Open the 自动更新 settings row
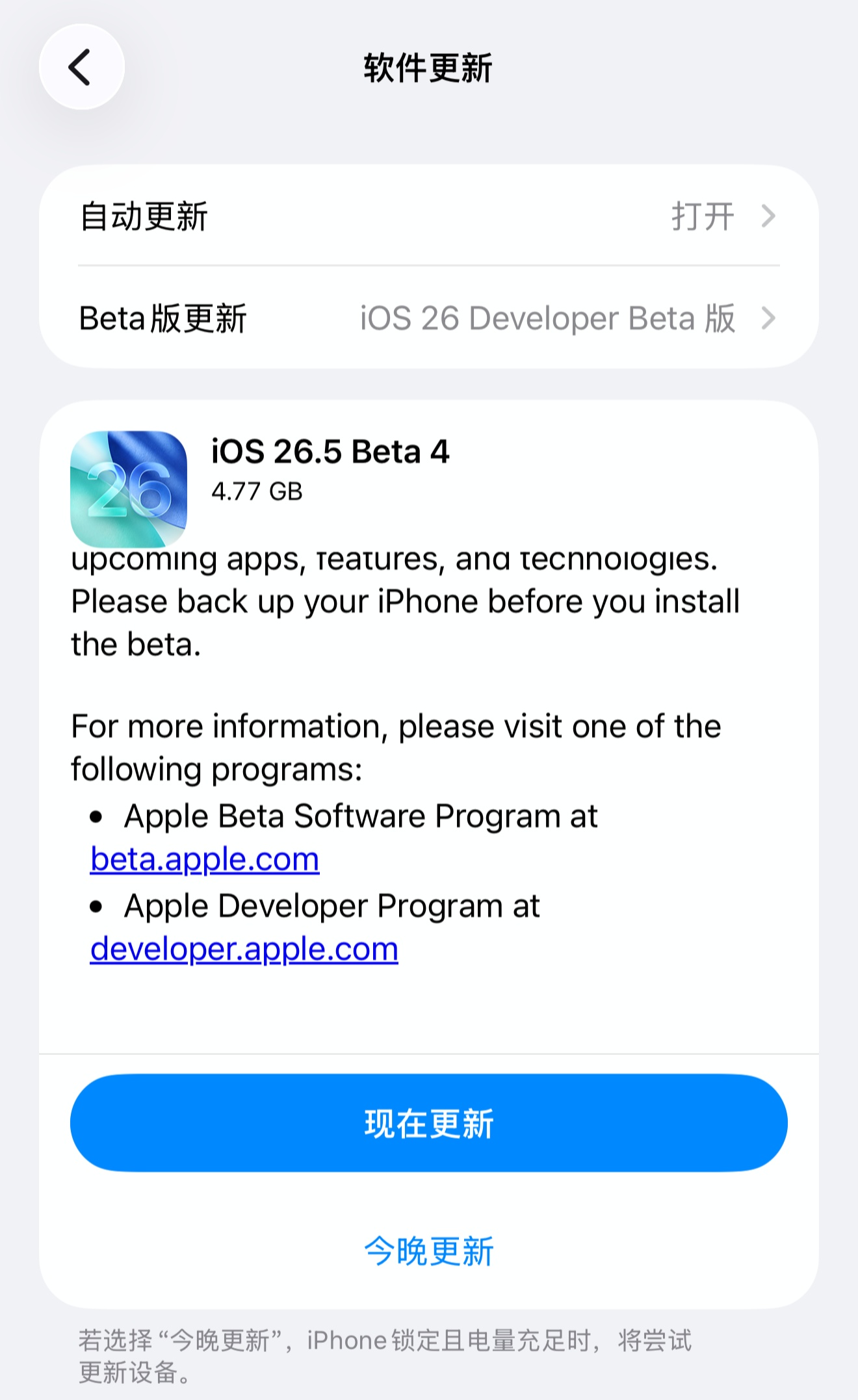Screen dimensions: 858x1400 pos(428,216)
